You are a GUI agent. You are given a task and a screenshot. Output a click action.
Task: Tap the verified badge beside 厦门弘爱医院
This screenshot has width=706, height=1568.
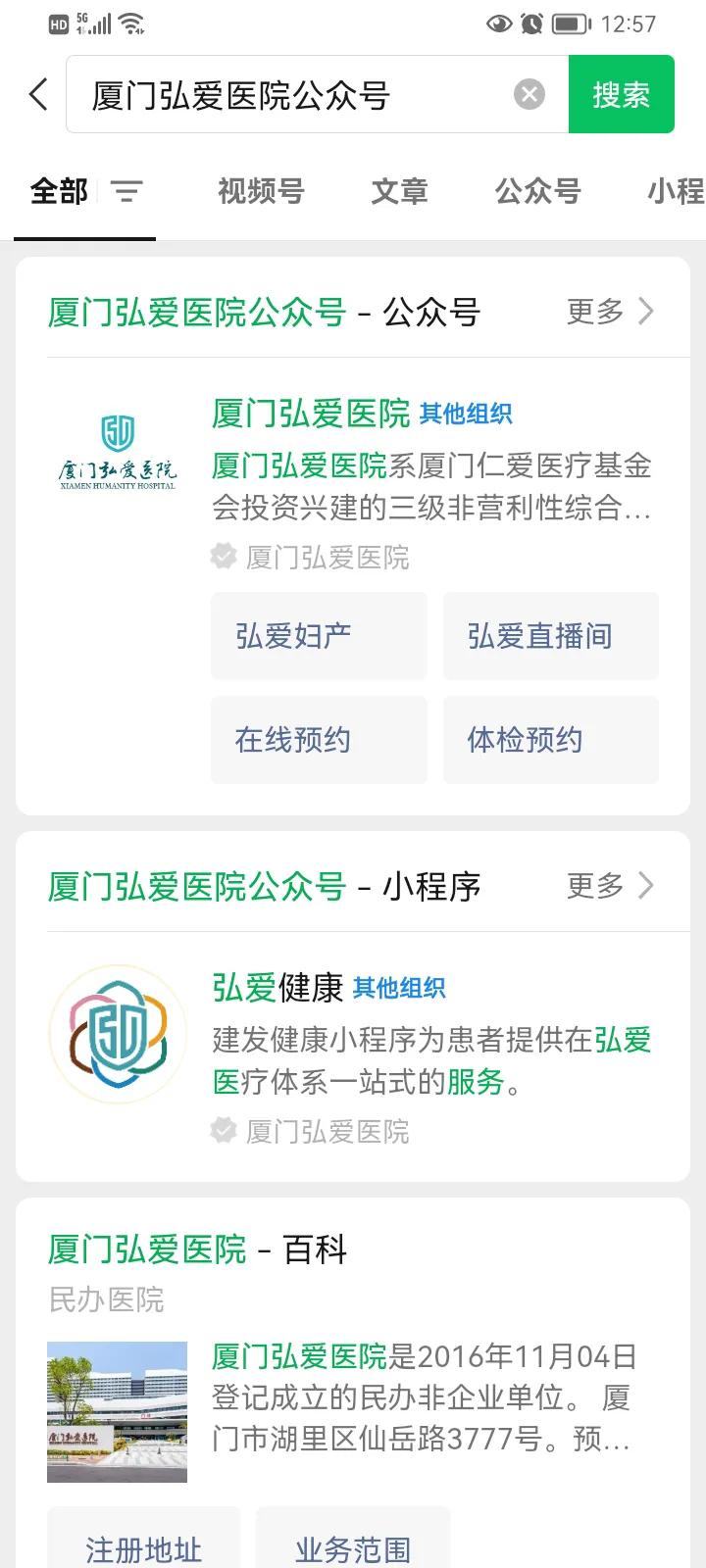(x=224, y=557)
